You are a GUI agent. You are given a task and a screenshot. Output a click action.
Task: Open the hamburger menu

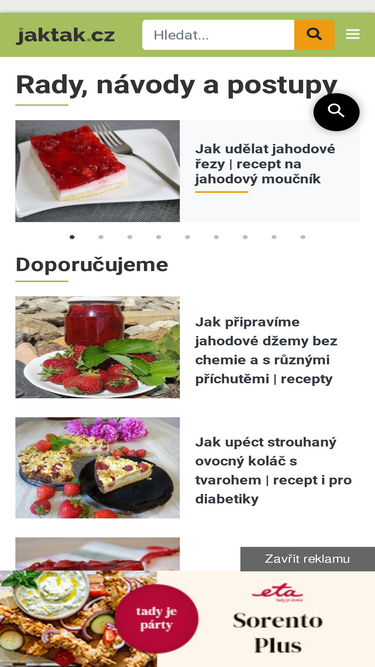pos(353,34)
